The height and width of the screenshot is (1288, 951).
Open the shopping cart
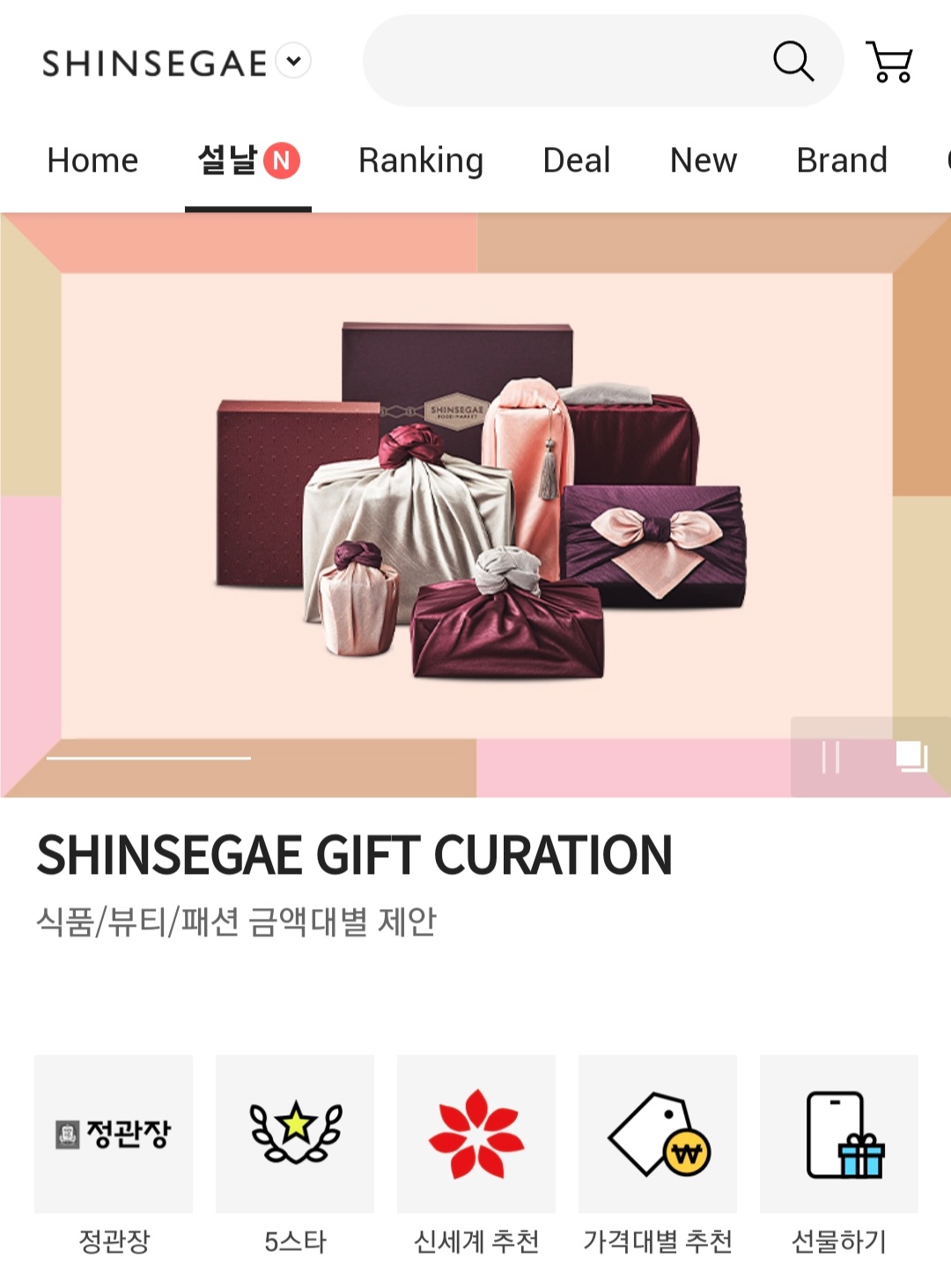point(889,62)
